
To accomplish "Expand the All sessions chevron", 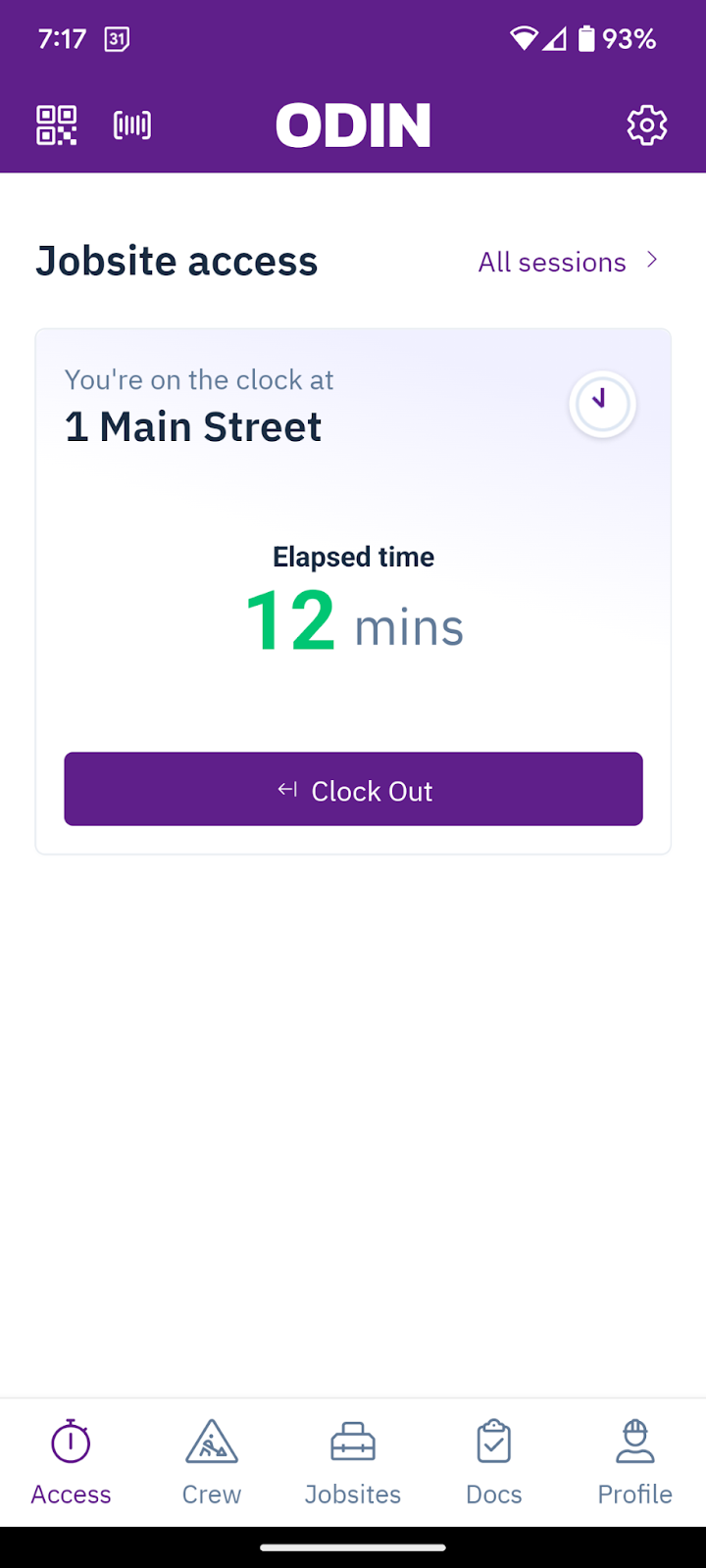I will (x=652, y=261).
